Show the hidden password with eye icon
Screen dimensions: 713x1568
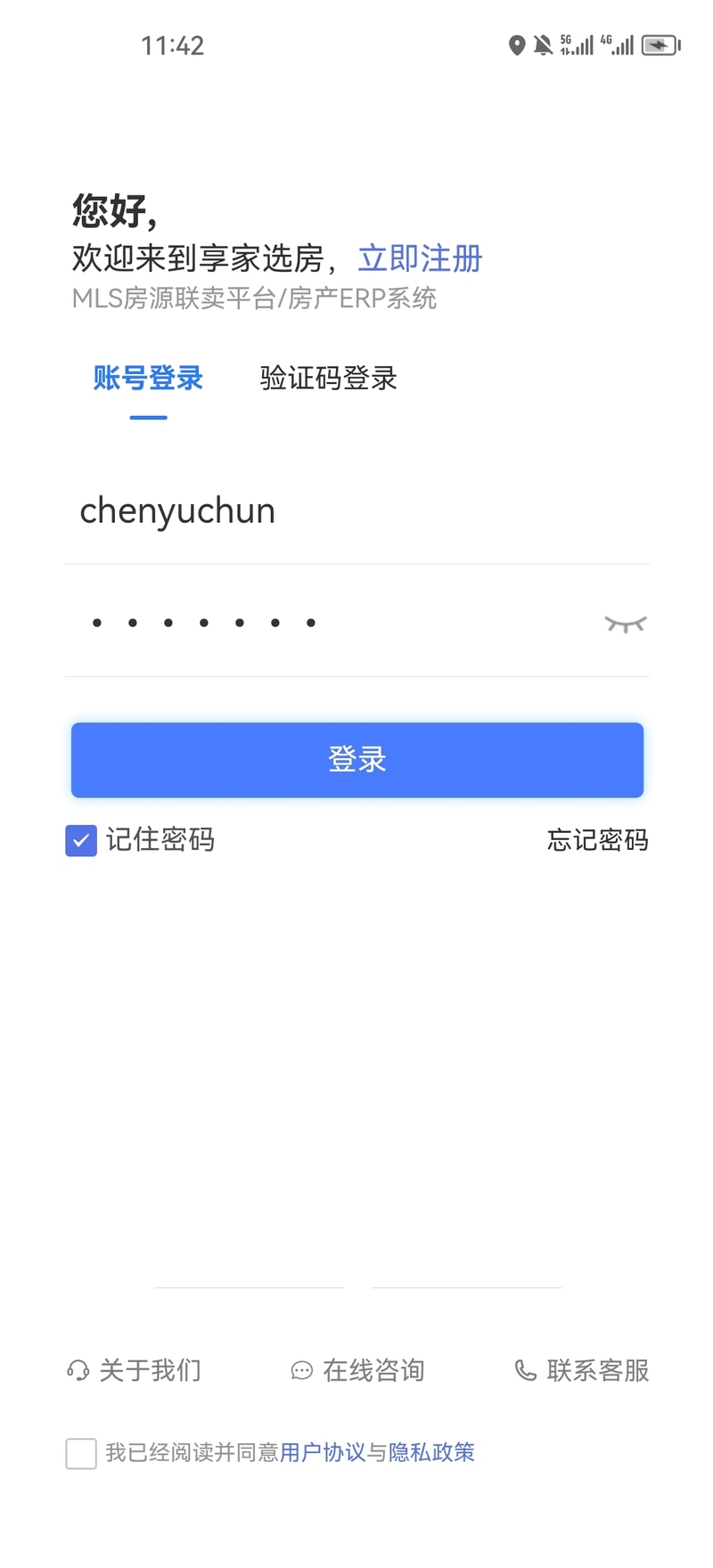(625, 624)
